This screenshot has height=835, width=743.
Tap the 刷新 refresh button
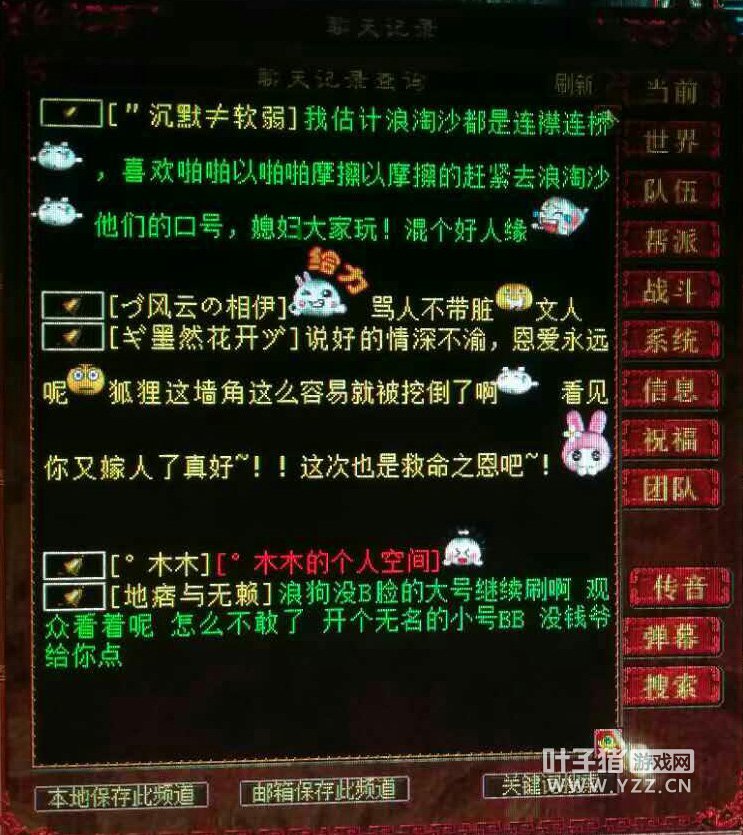575,84
